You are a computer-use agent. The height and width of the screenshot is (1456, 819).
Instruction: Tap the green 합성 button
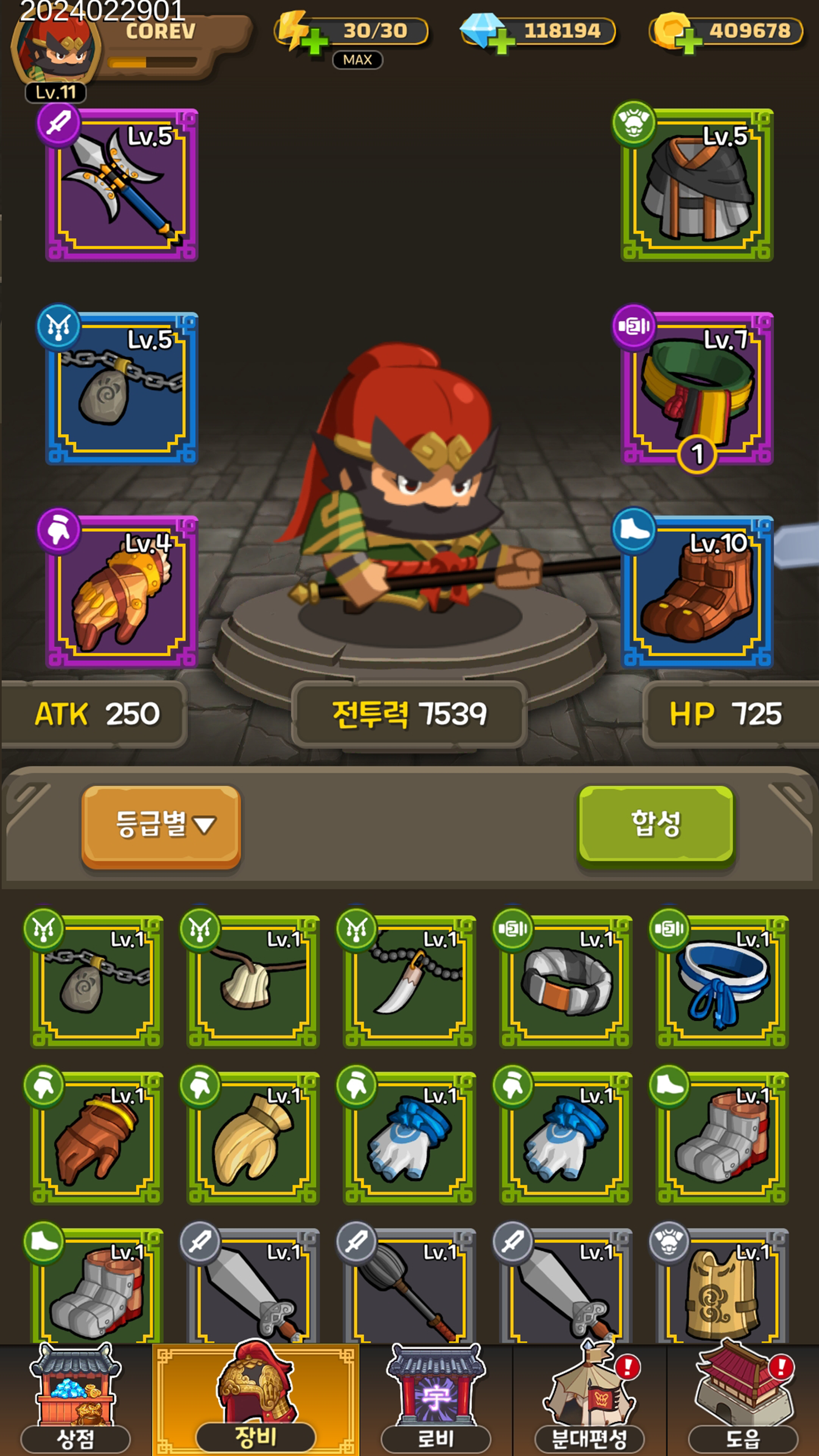point(655,825)
